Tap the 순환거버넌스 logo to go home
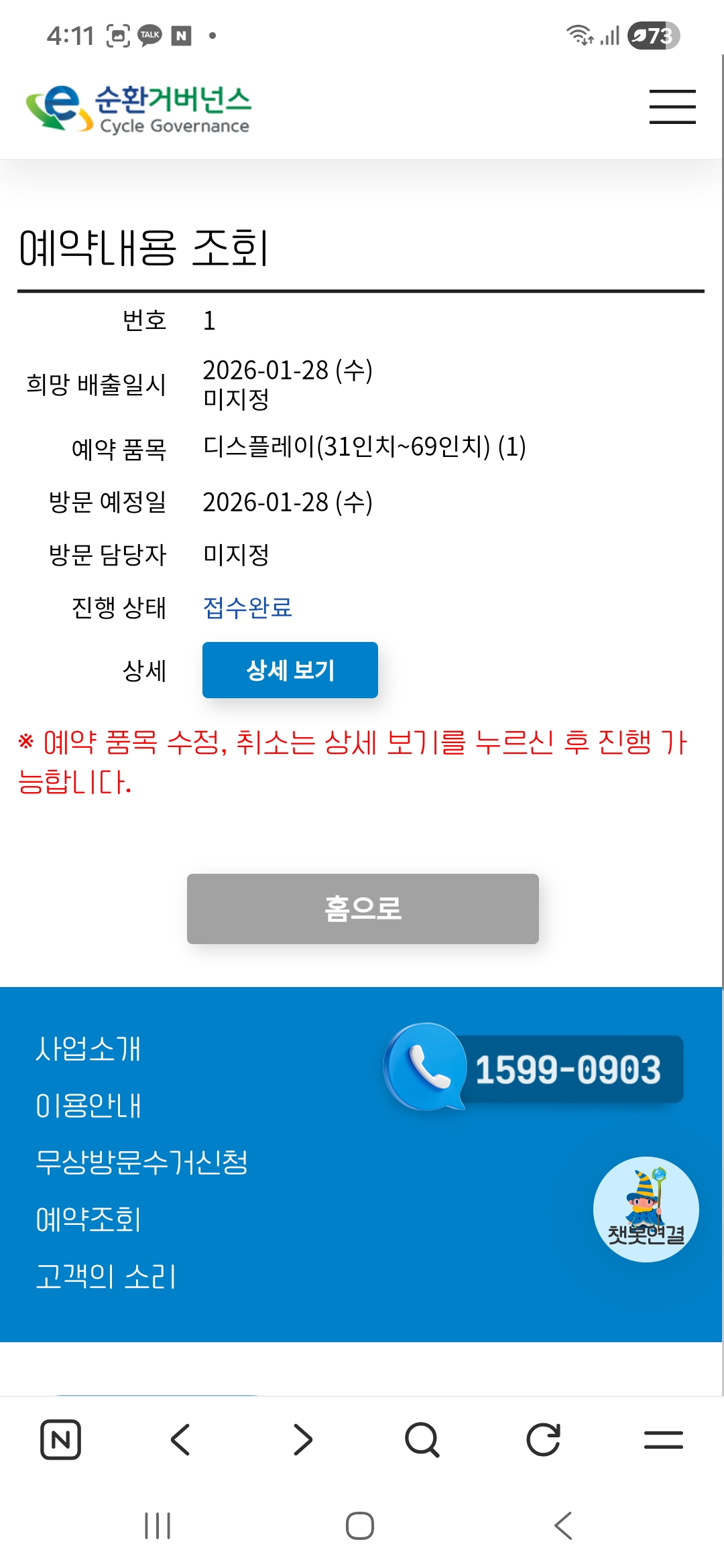The width and height of the screenshot is (724, 1568). (138, 108)
